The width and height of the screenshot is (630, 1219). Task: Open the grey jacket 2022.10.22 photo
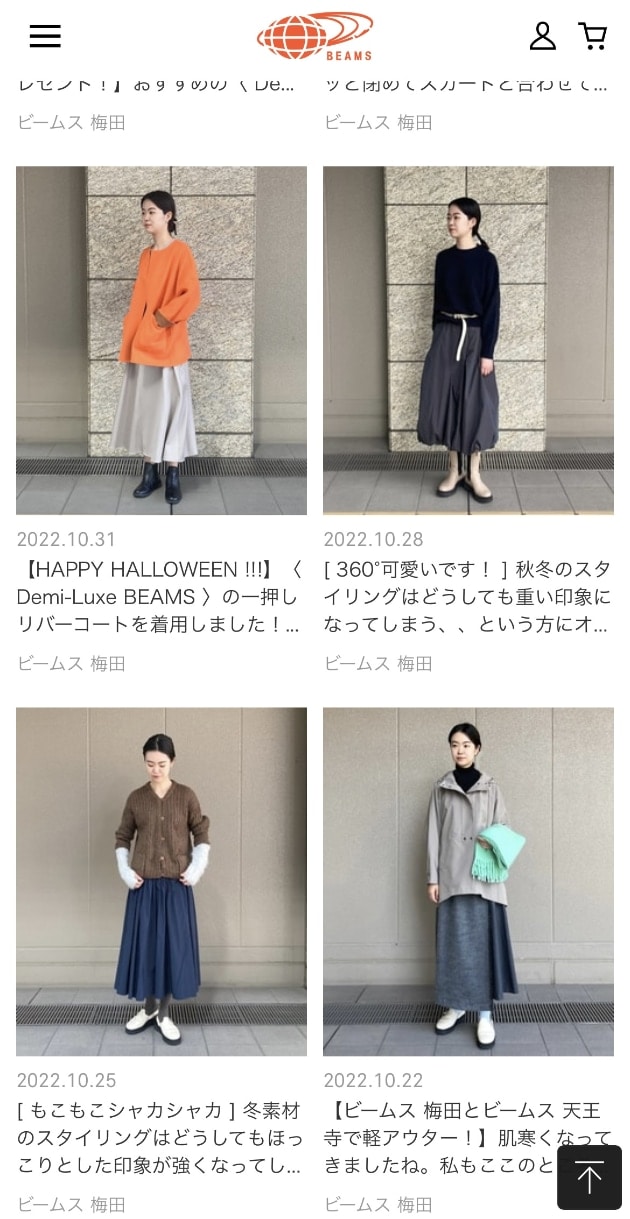click(x=468, y=881)
